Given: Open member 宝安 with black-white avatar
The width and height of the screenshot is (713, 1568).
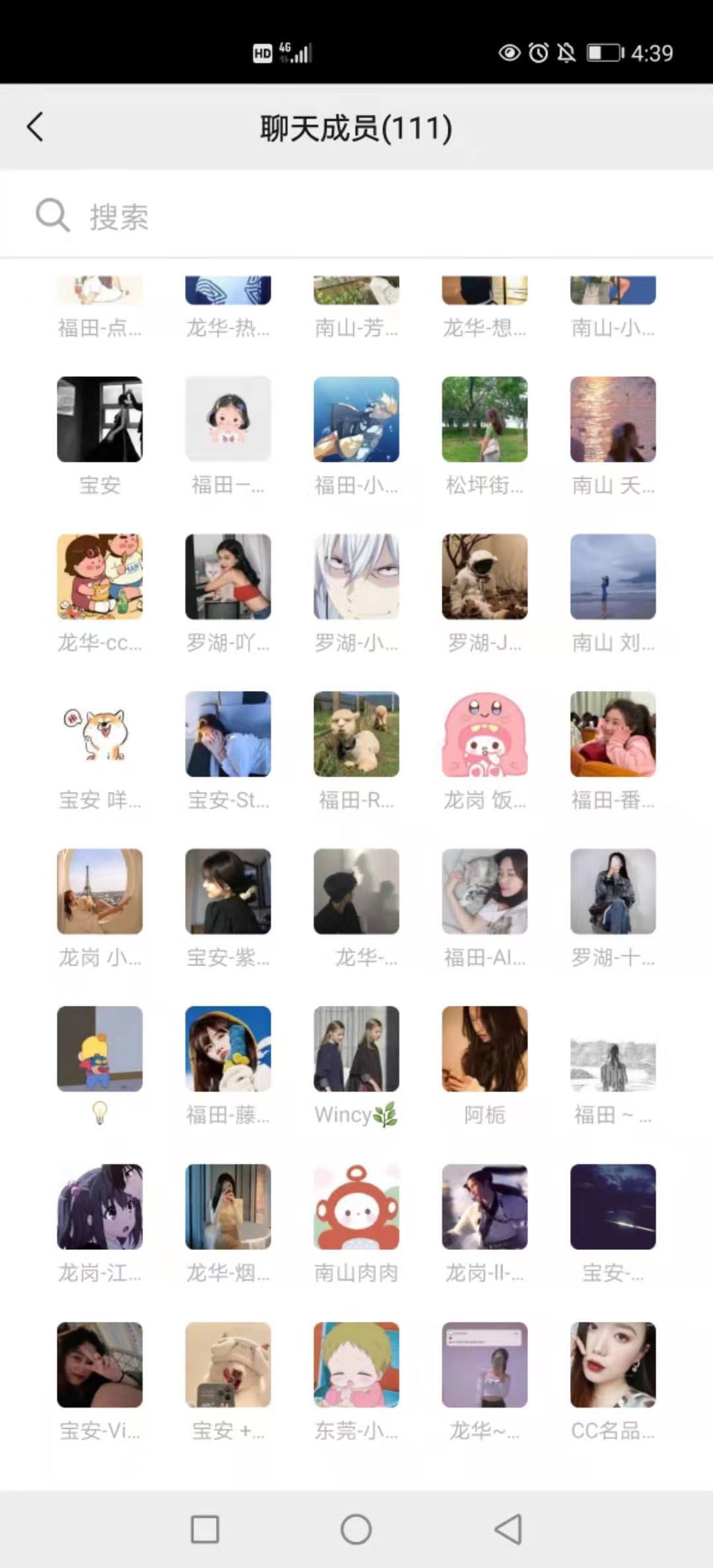Looking at the screenshot, I should 100,419.
